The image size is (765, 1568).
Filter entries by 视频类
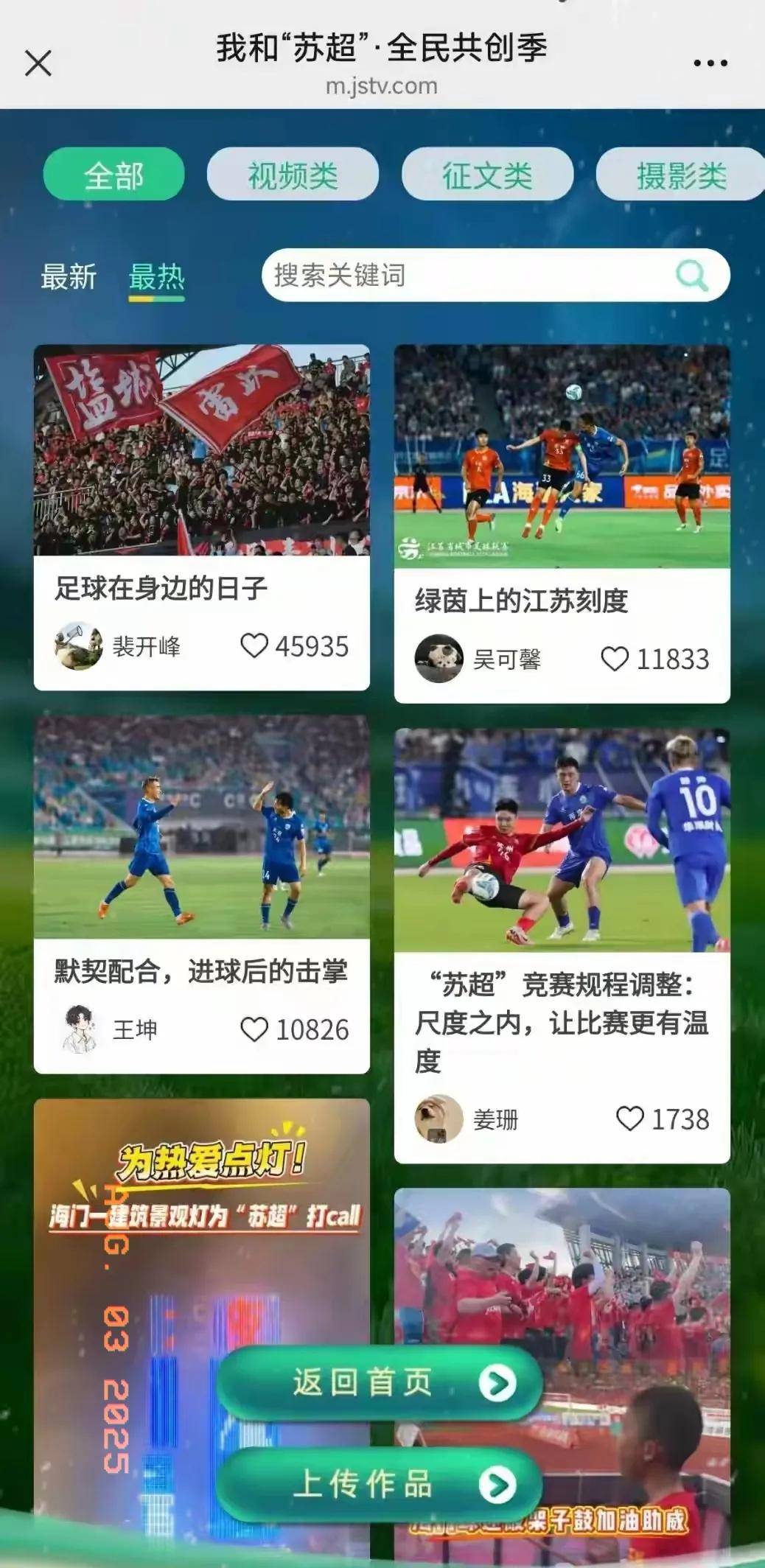(293, 175)
